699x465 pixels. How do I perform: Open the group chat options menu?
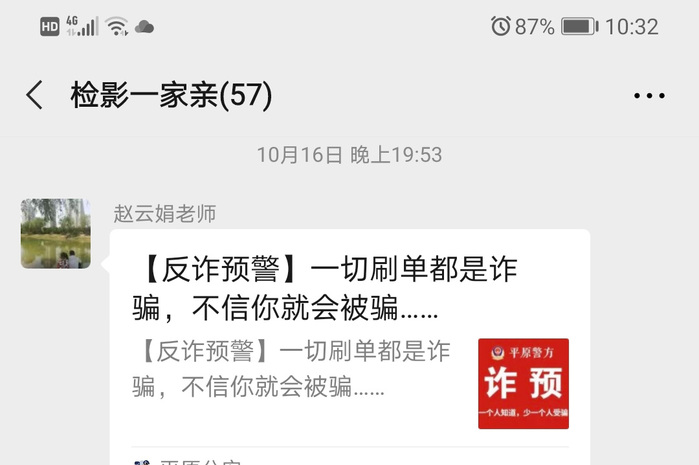[x=649, y=97]
